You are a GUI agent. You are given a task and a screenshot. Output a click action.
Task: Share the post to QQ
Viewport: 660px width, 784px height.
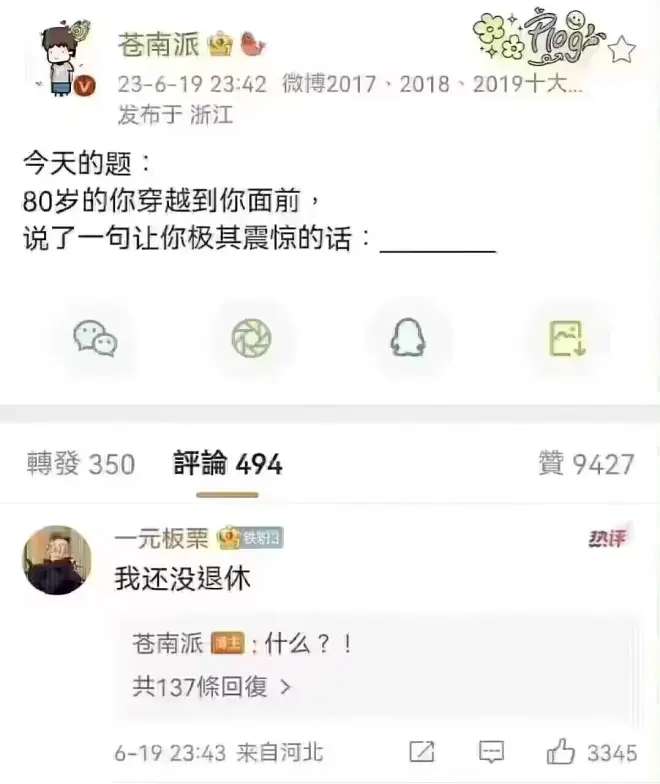(408, 341)
